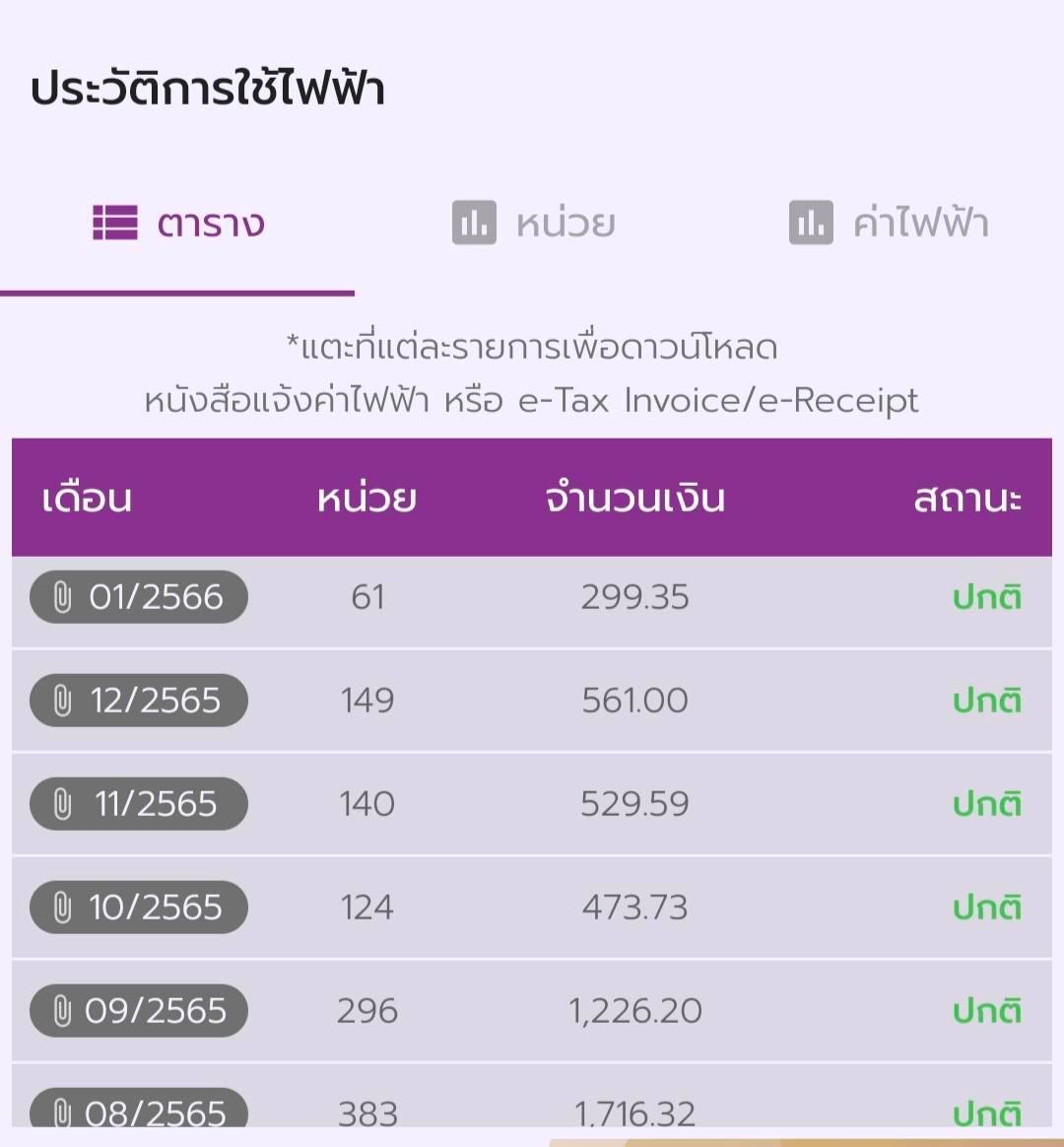Click the ปกติ status on the 01/2566 row
Screen dimensions: 1064x1147
986,596
